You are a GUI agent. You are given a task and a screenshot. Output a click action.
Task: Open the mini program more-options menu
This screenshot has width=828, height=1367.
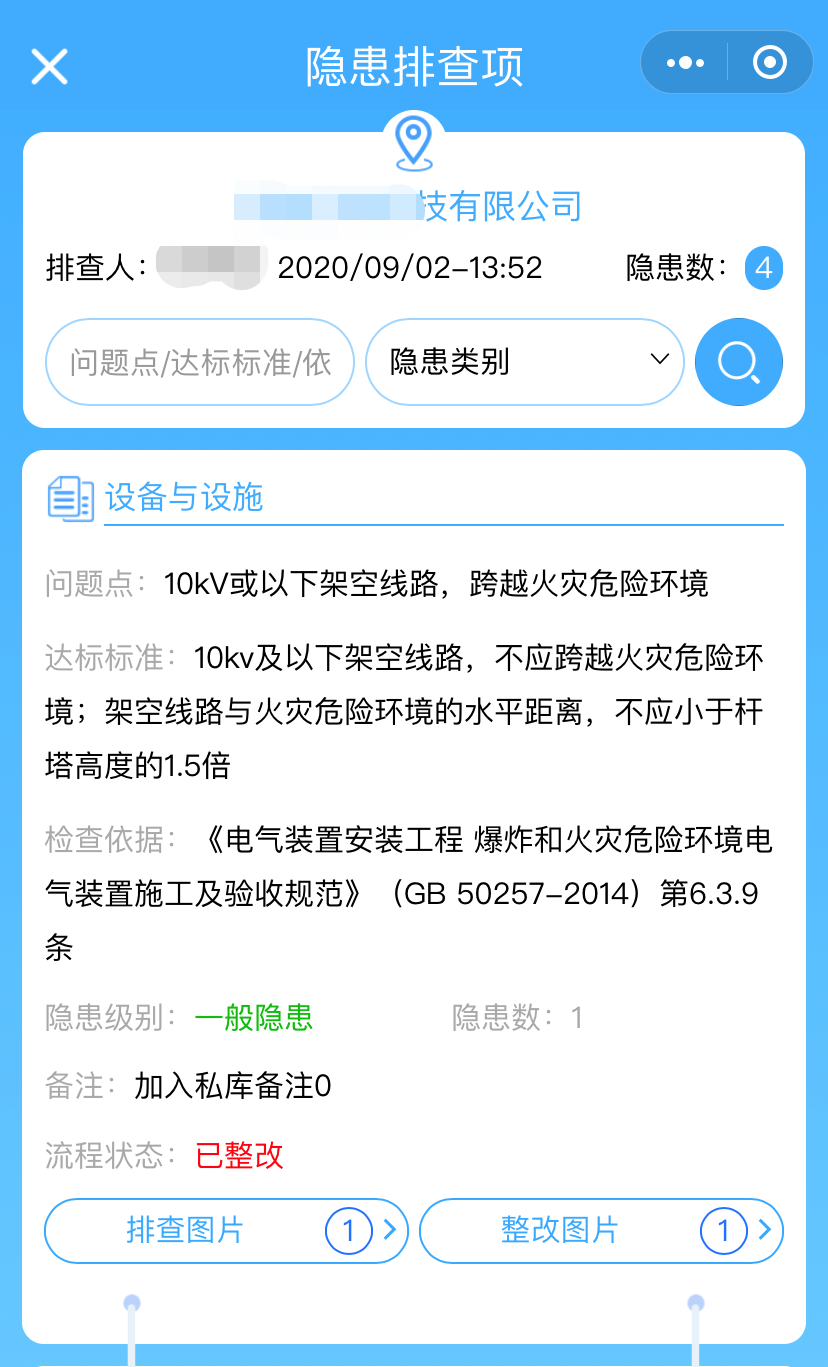pyautogui.click(x=685, y=63)
